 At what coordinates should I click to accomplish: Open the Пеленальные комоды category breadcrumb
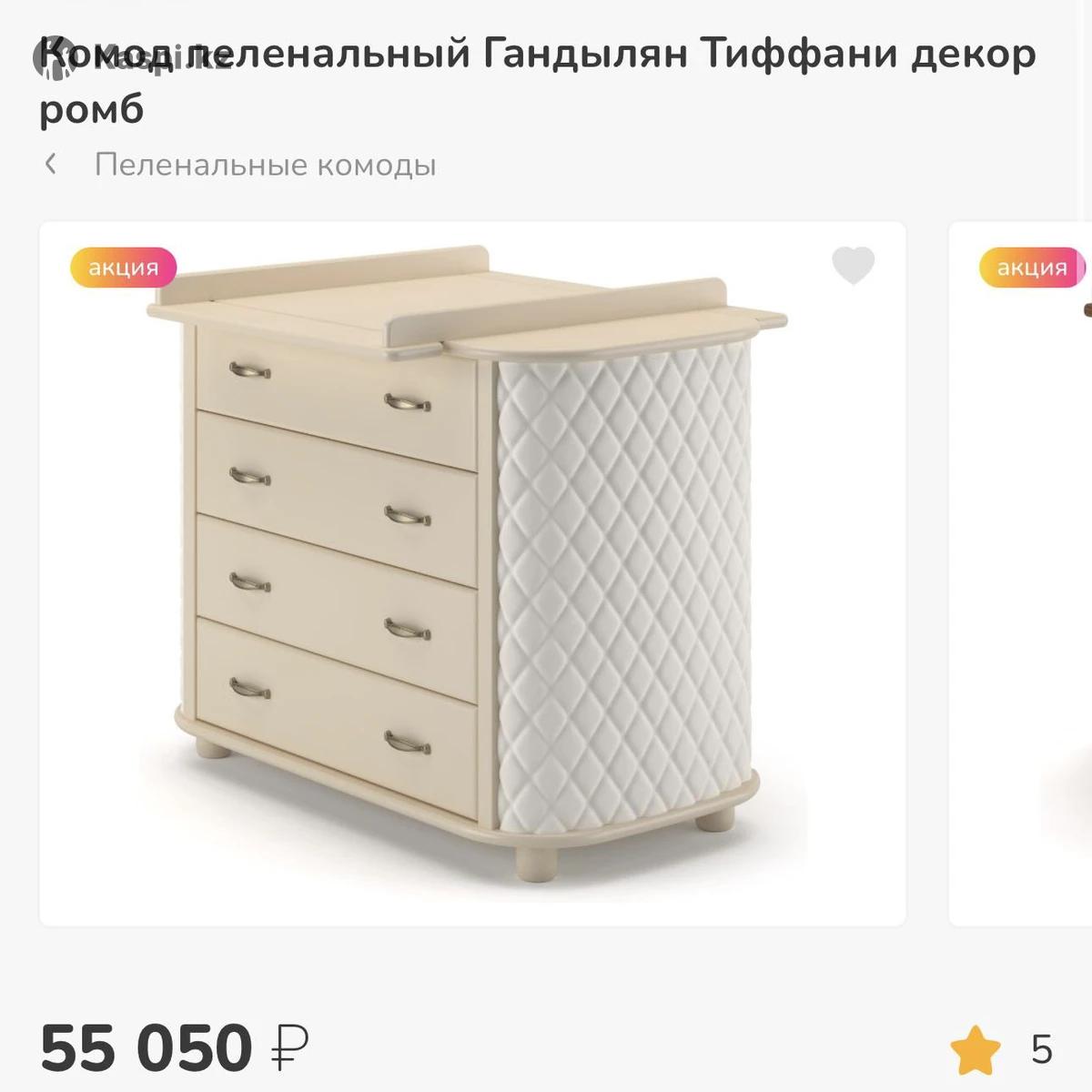(x=264, y=166)
